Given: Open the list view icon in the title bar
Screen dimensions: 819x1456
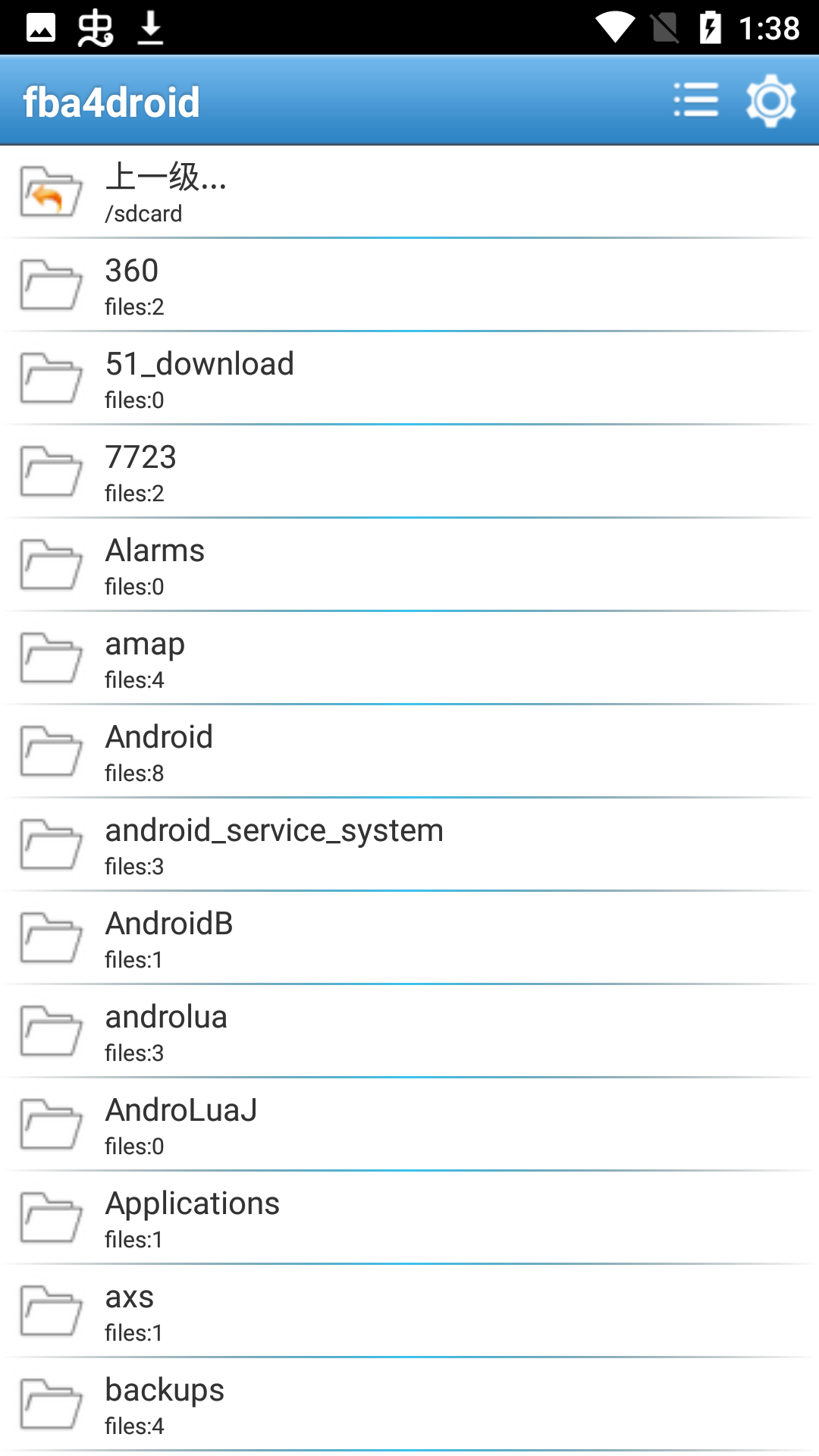Looking at the screenshot, I should pos(695,99).
